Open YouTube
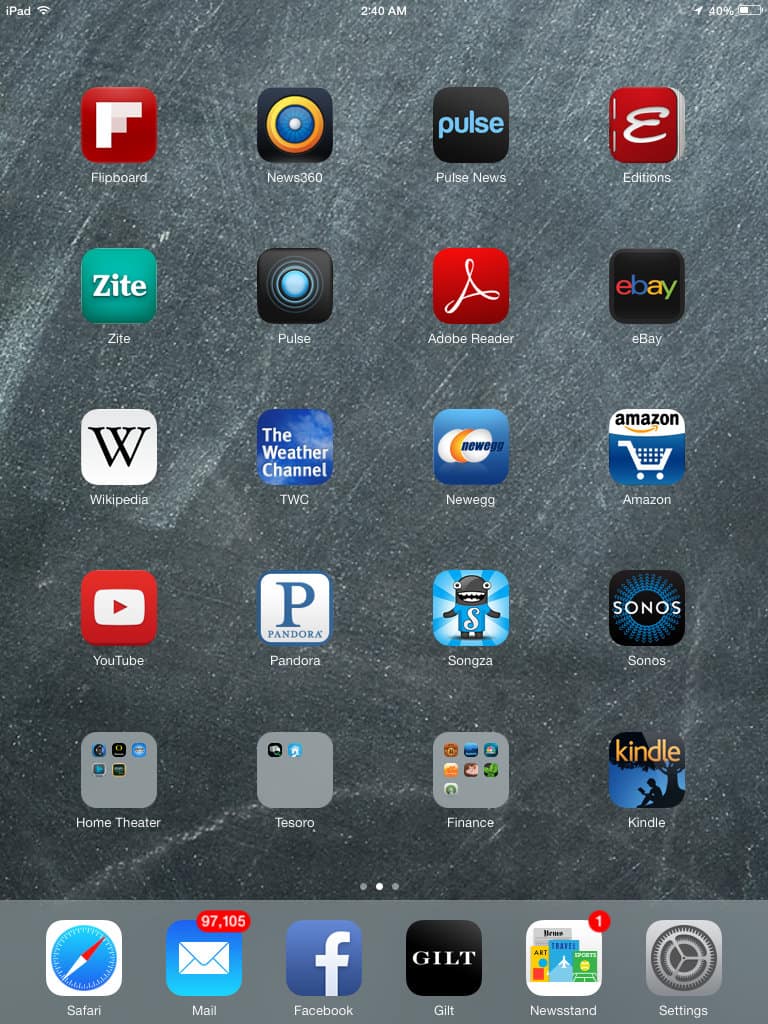Image resolution: width=768 pixels, height=1024 pixels. pyautogui.click(x=119, y=608)
